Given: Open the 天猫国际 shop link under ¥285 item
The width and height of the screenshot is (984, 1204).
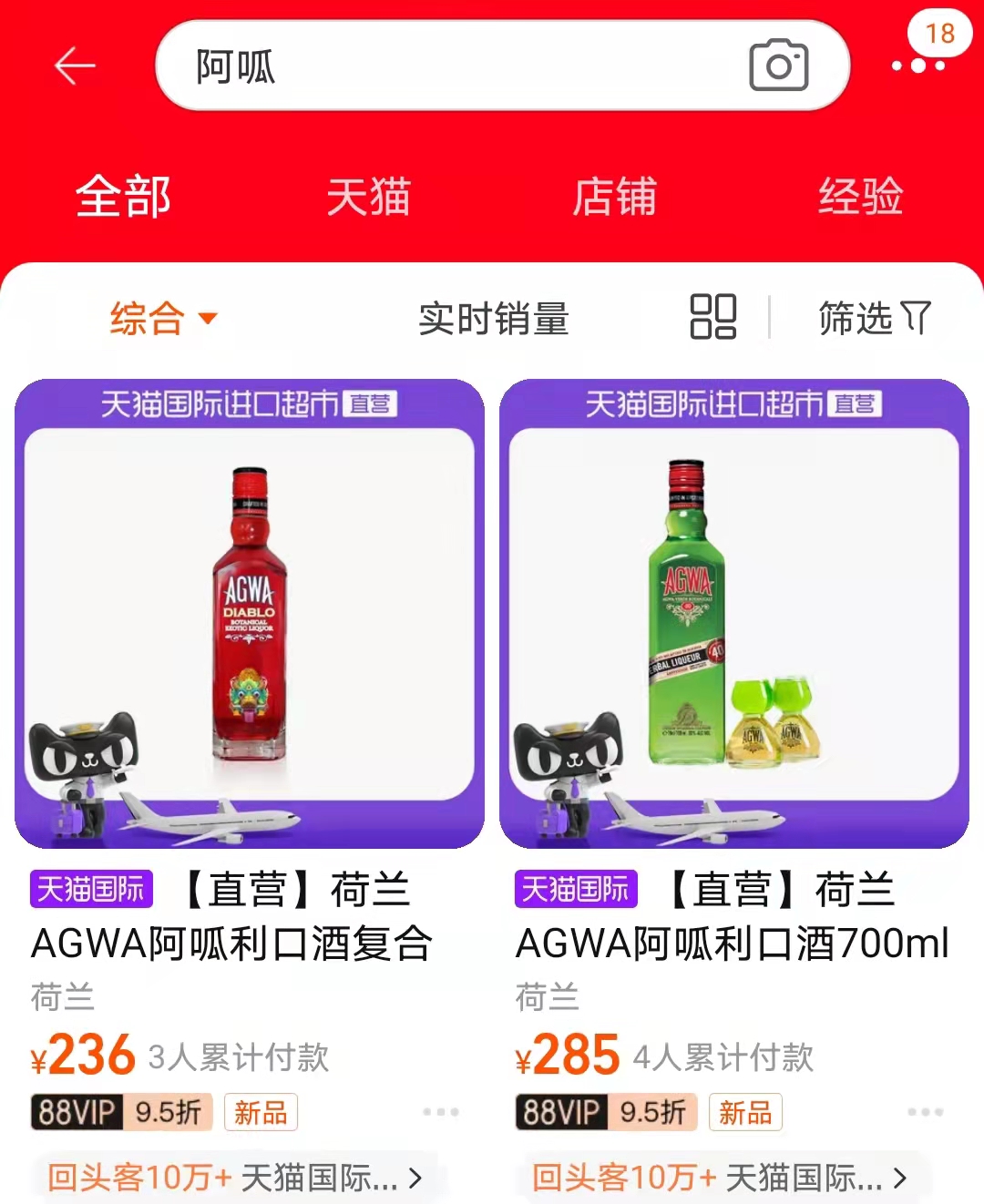Looking at the screenshot, I should pos(720,1178).
